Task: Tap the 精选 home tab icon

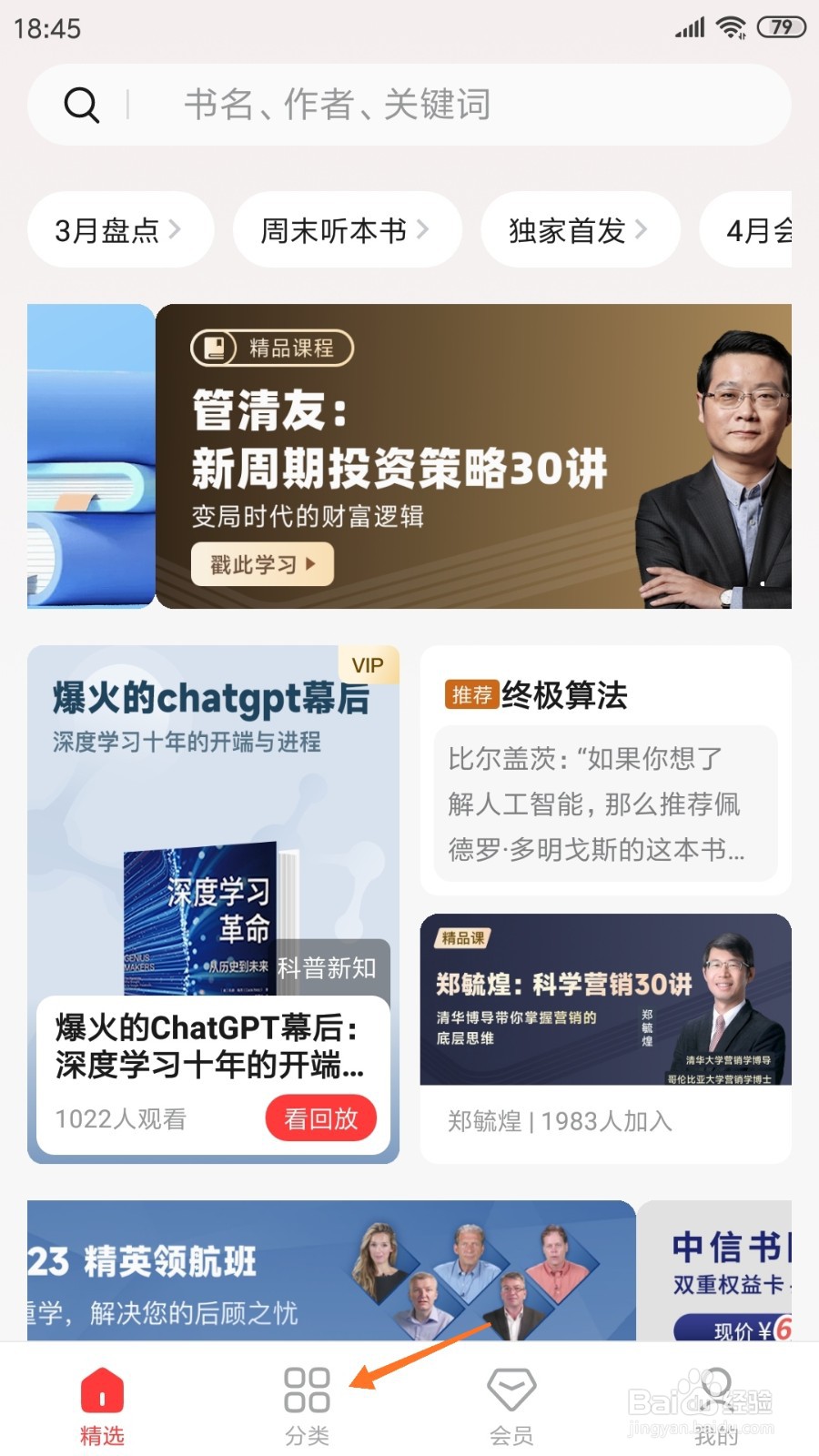Action: point(102,1390)
